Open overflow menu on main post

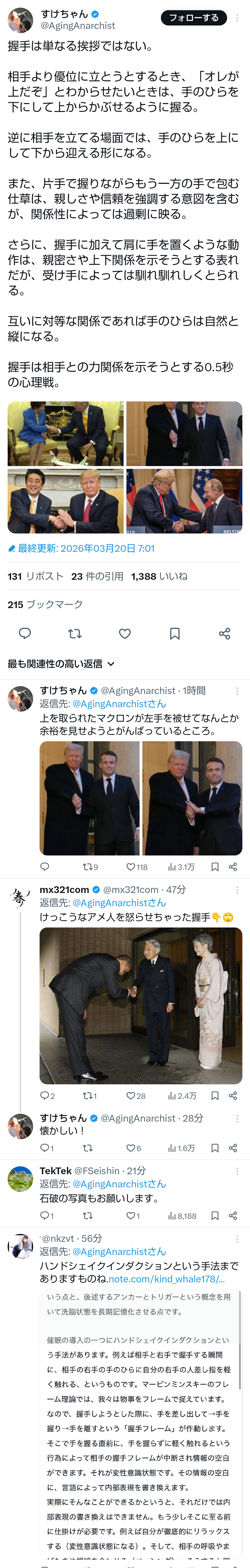tap(237, 18)
